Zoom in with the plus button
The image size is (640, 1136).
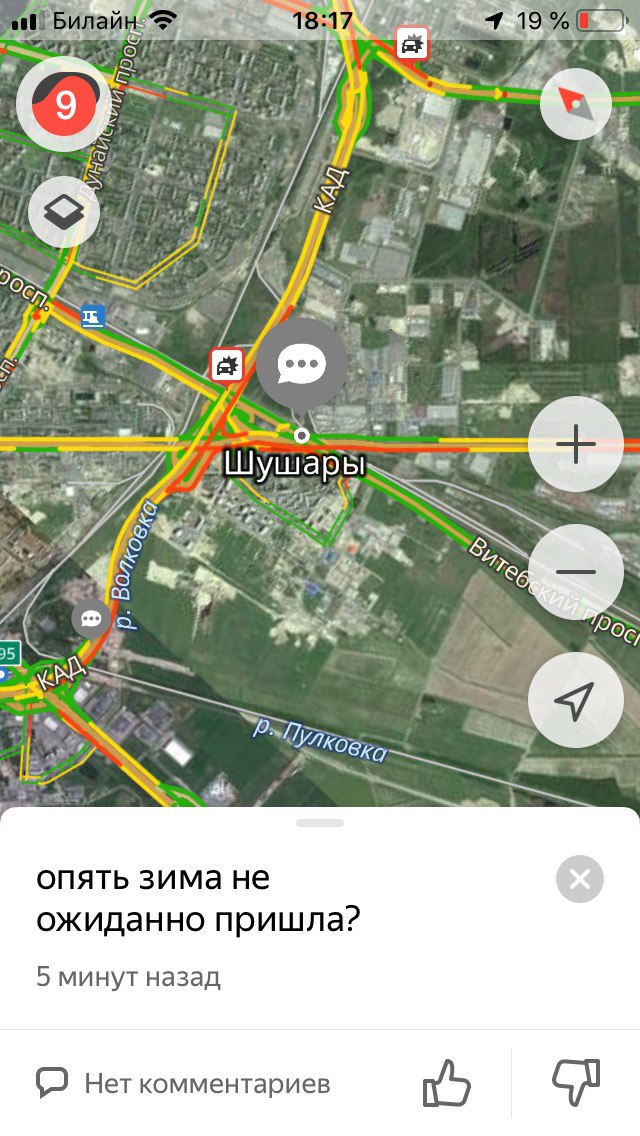click(x=575, y=444)
